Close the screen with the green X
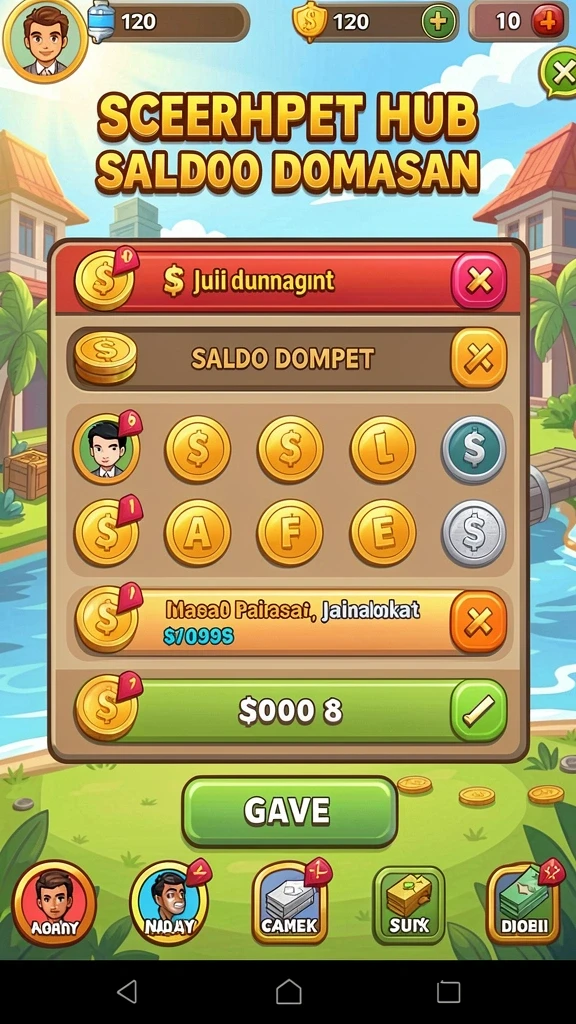 pyautogui.click(x=560, y=73)
